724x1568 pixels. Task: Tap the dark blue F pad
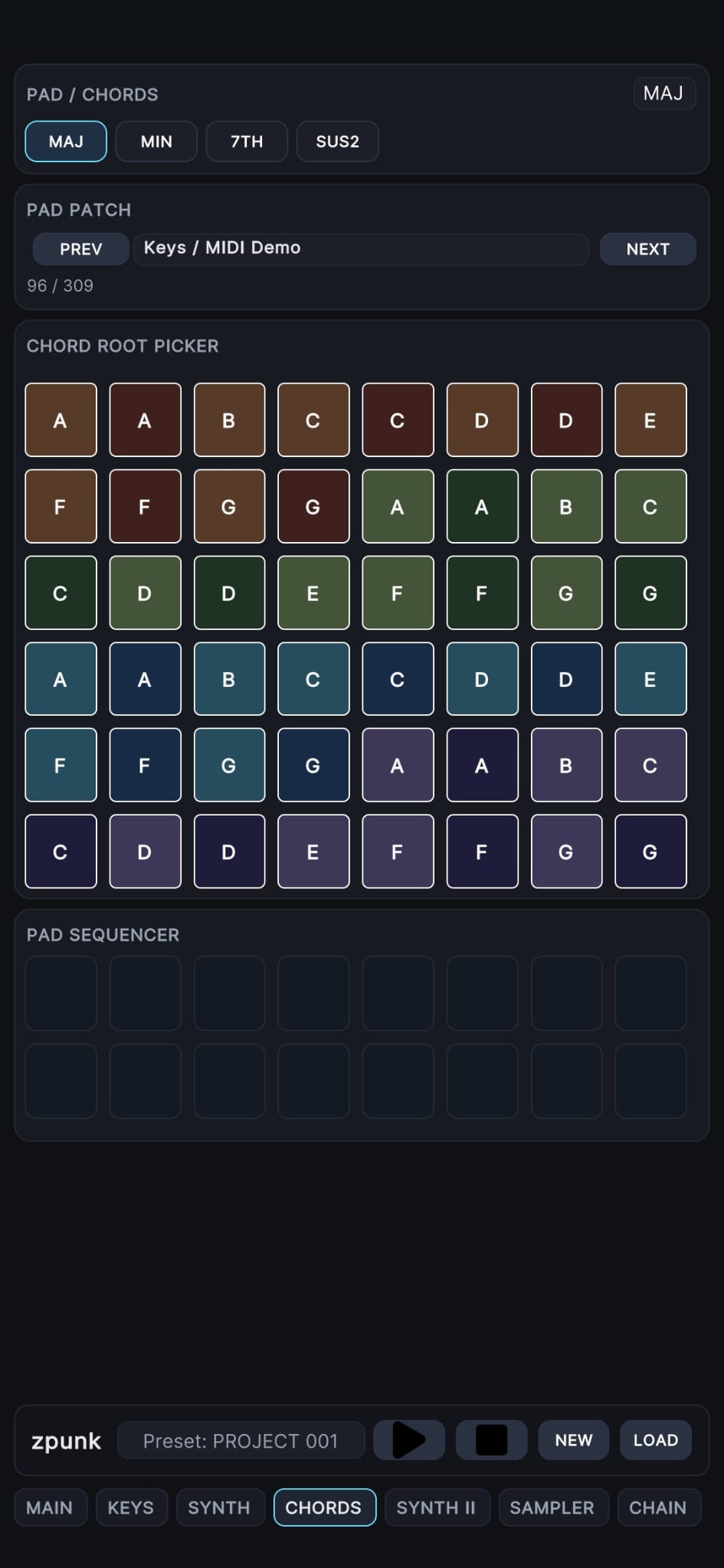coord(145,765)
